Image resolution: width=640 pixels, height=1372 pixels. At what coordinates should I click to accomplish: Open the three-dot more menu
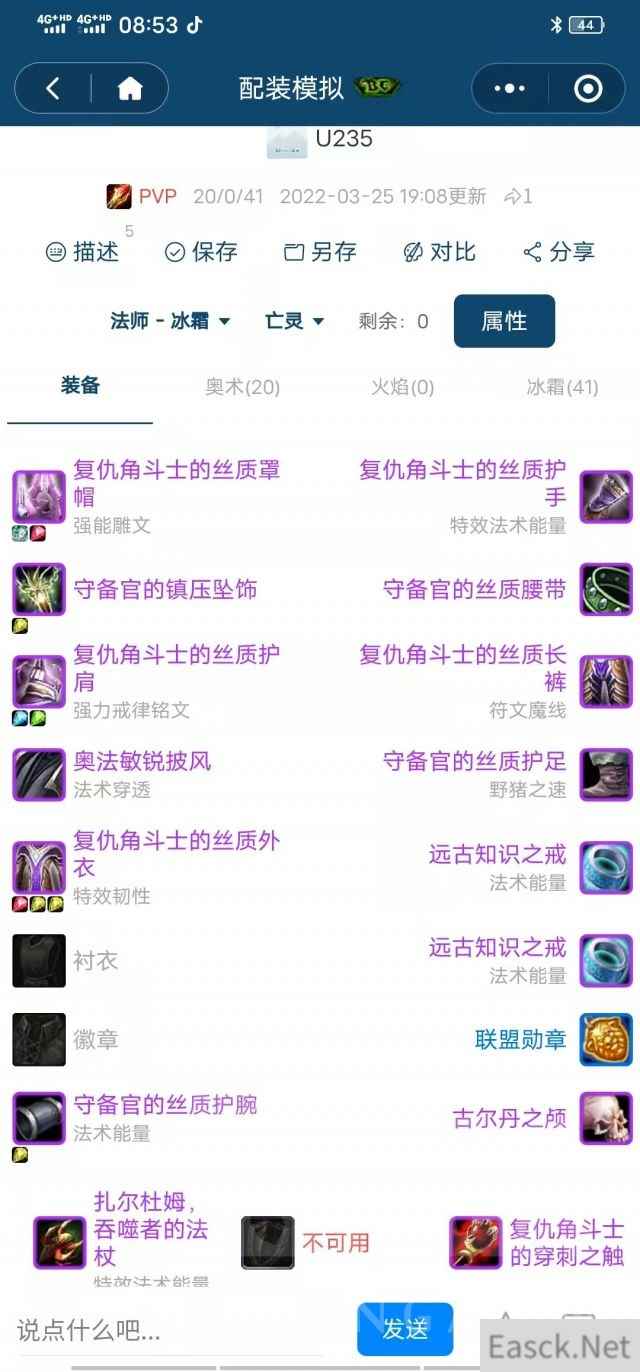(x=509, y=88)
